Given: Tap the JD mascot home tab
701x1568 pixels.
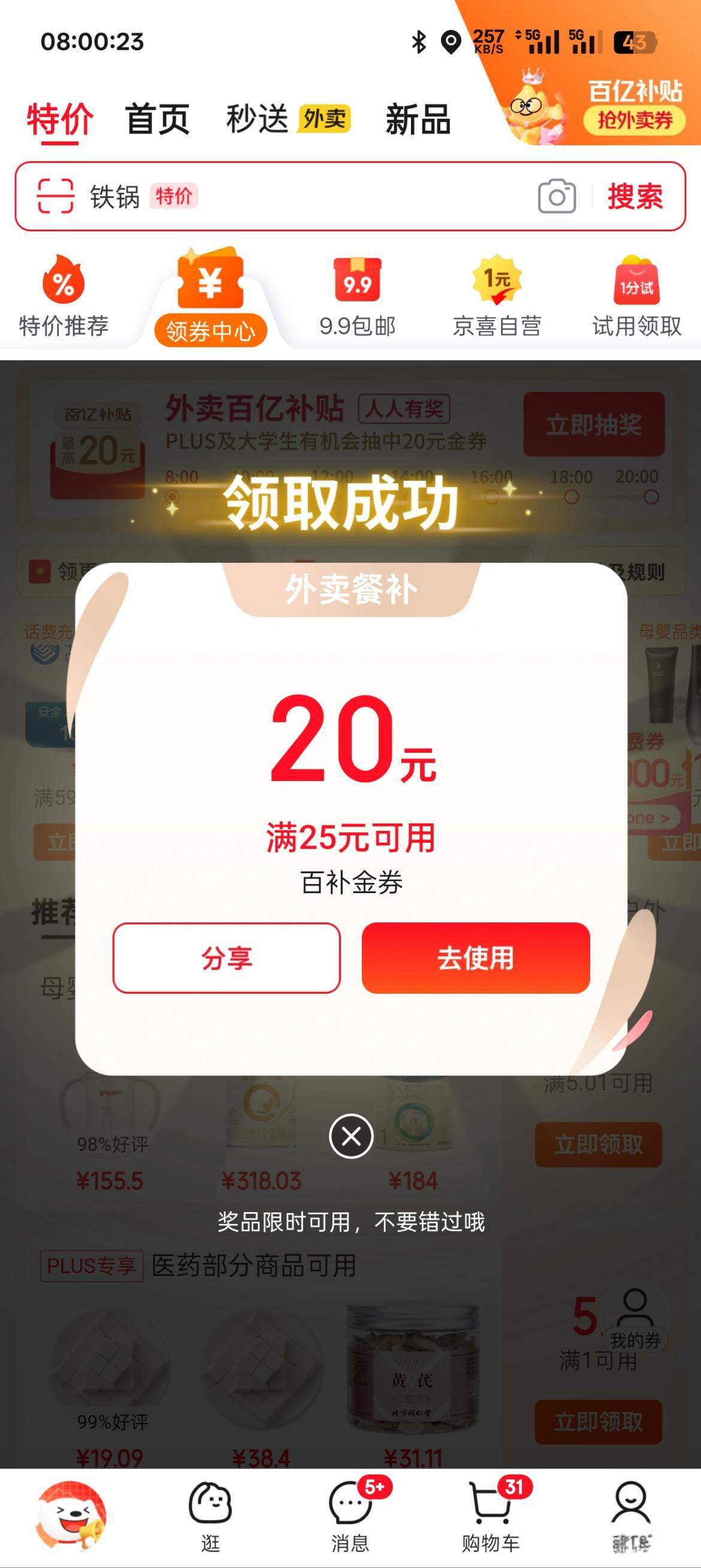Looking at the screenshot, I should click(71, 1516).
